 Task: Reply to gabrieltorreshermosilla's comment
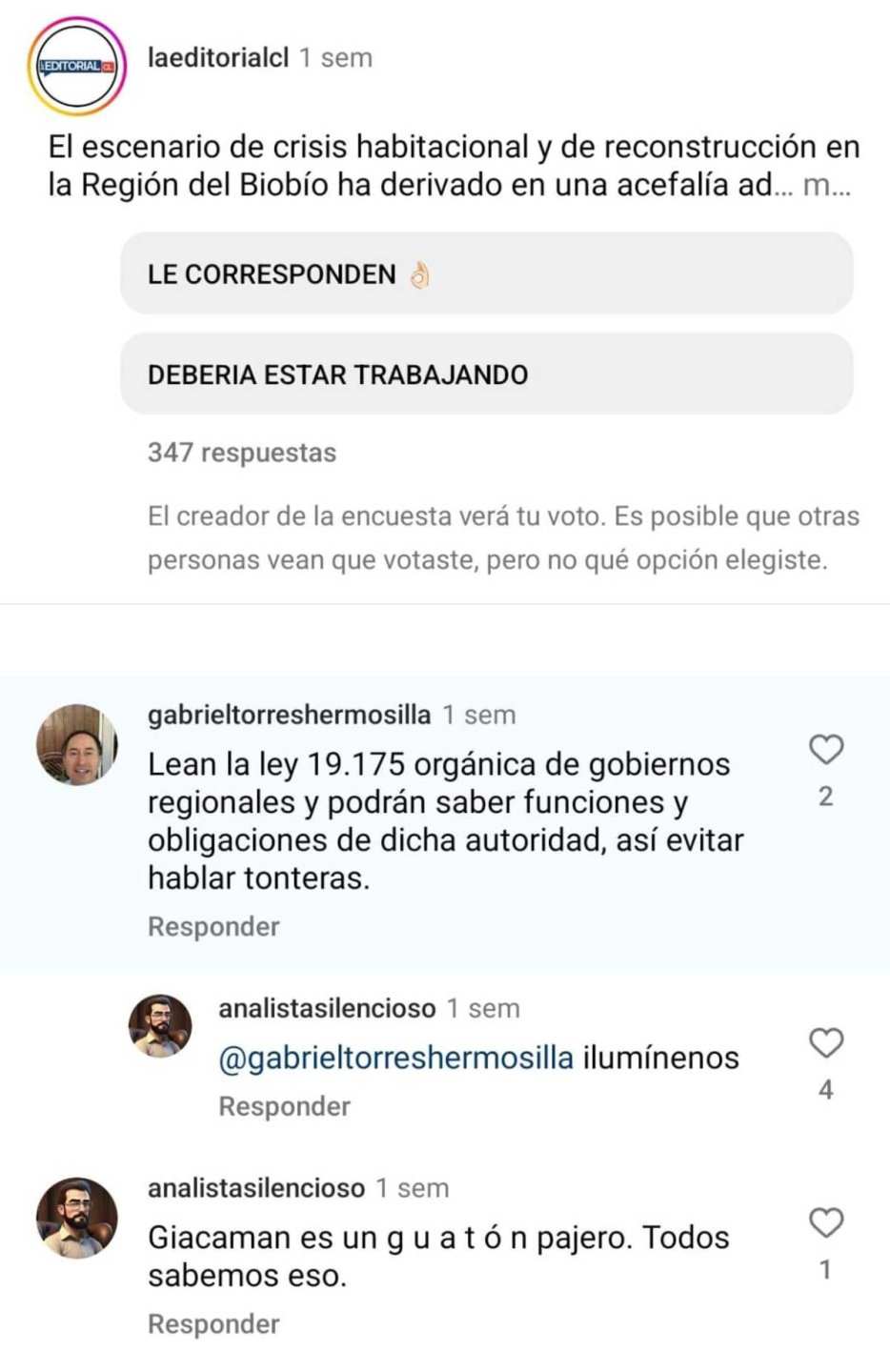pyautogui.click(x=213, y=926)
